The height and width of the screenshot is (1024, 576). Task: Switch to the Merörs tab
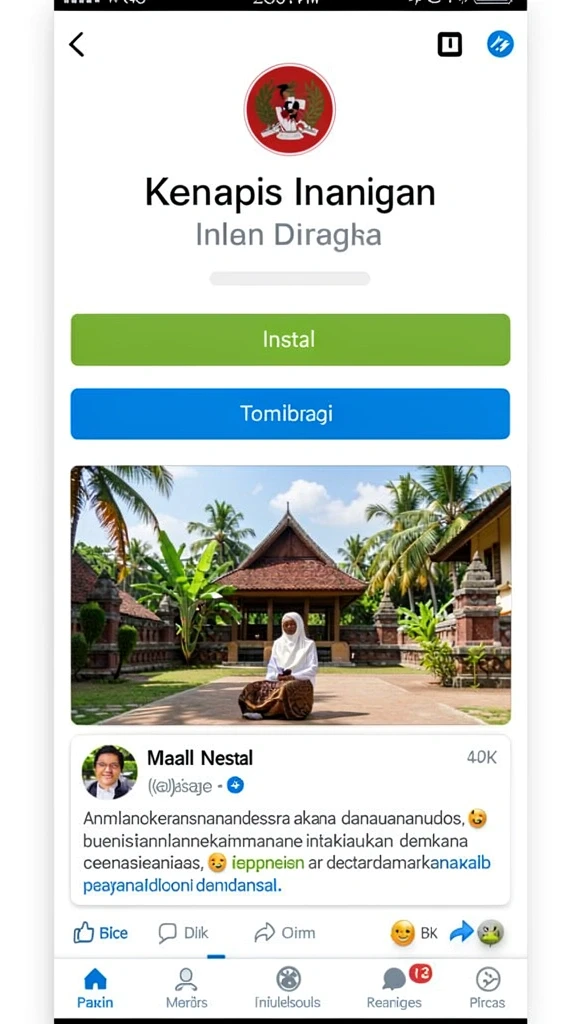pos(186,988)
